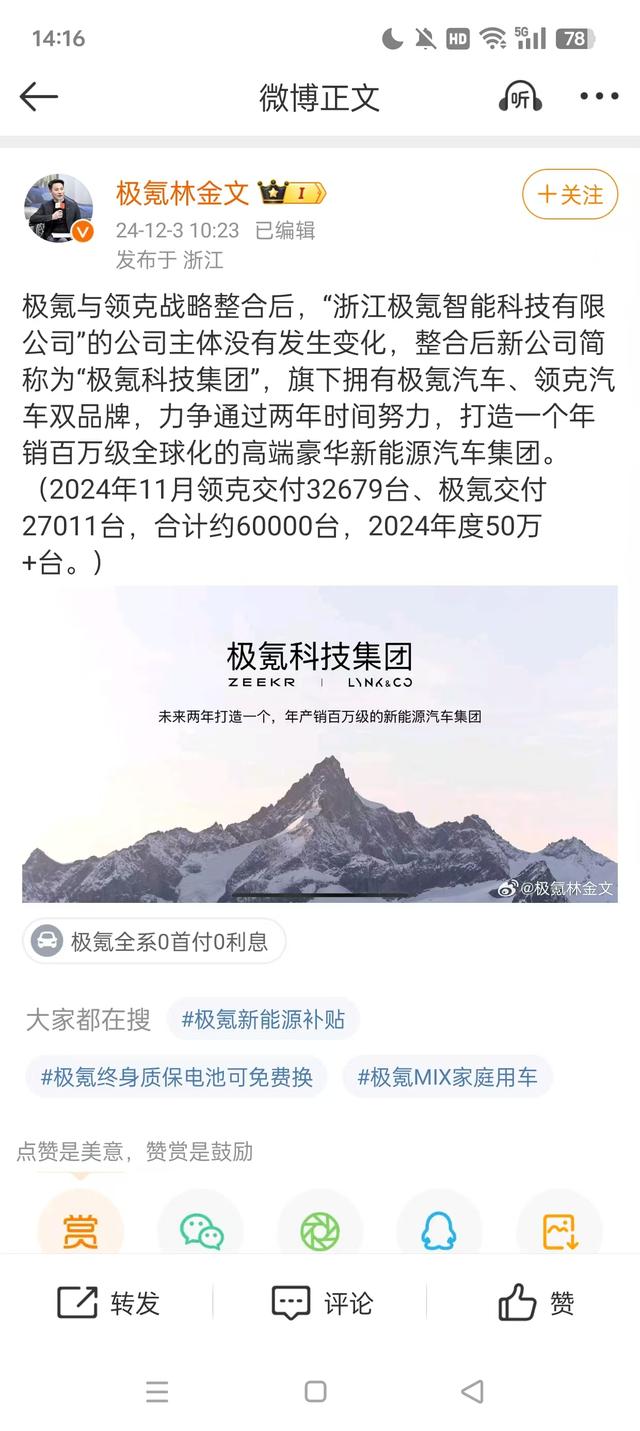The width and height of the screenshot is (640, 1431).
Task: Open the 极氪全系0首付0利息 chip
Action: (x=154, y=941)
